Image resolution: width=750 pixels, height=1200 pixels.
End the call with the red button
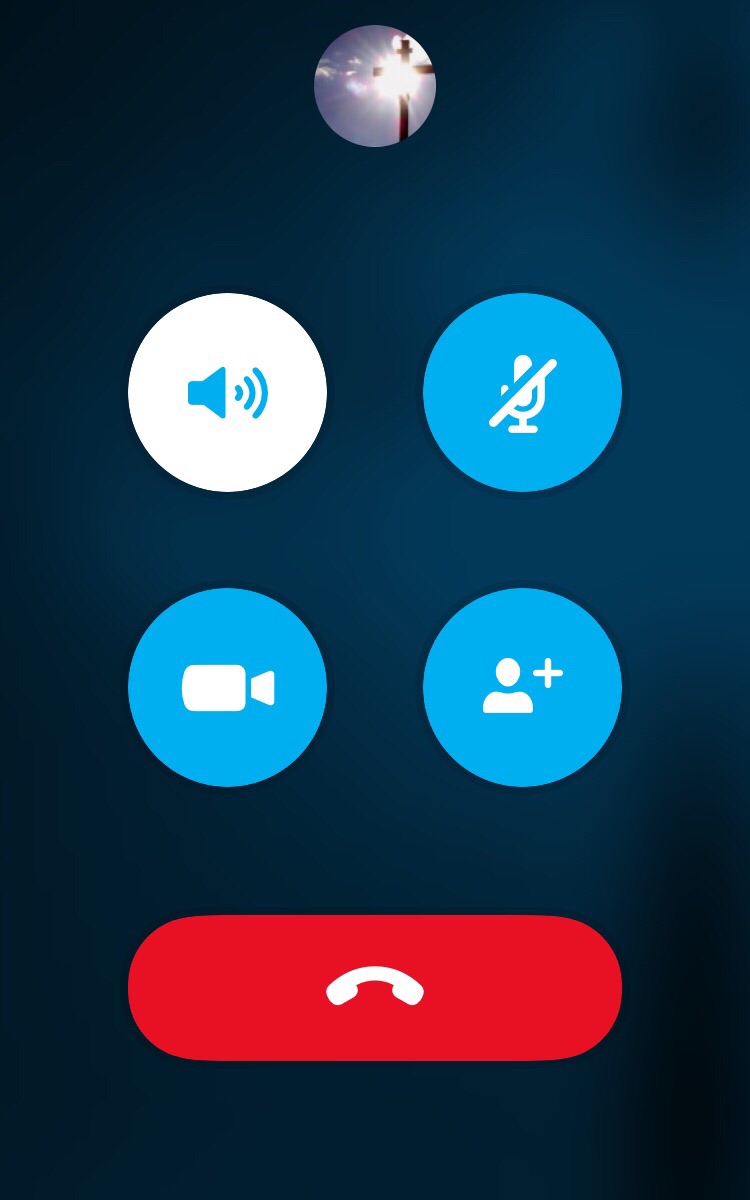click(x=375, y=988)
